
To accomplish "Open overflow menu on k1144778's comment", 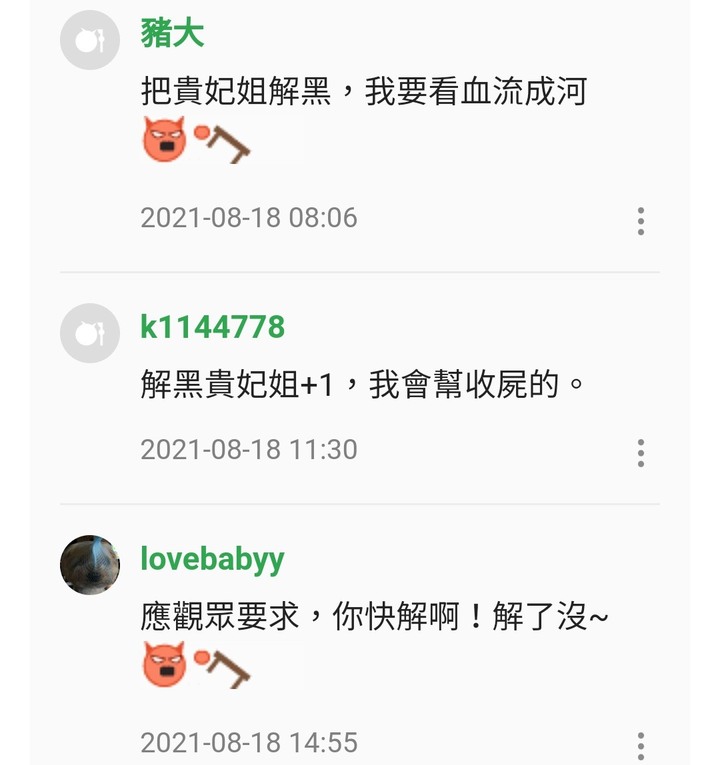I will click(640, 453).
